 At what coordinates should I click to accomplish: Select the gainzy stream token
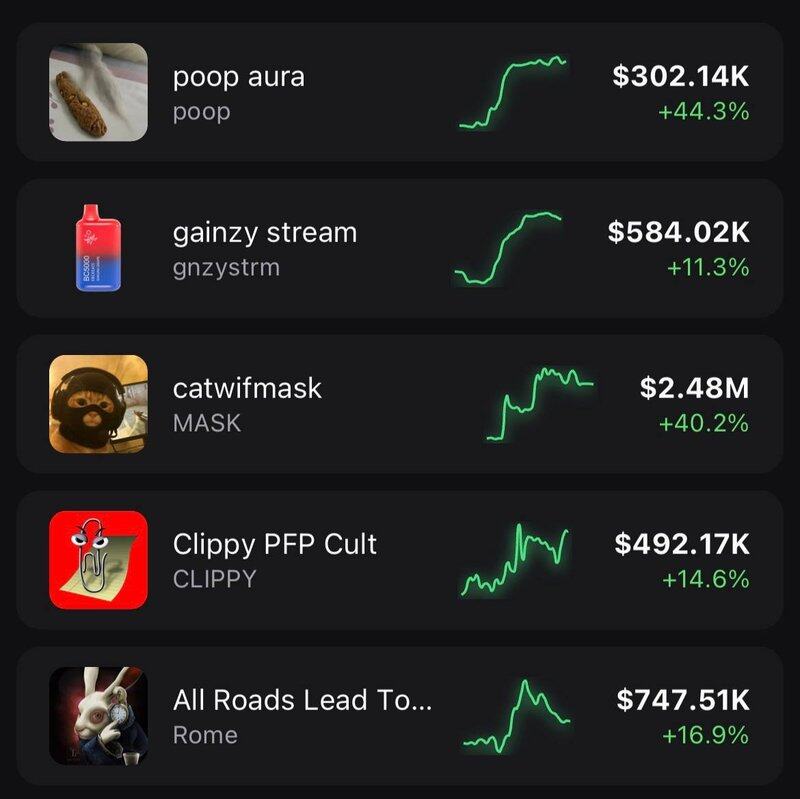(400, 249)
